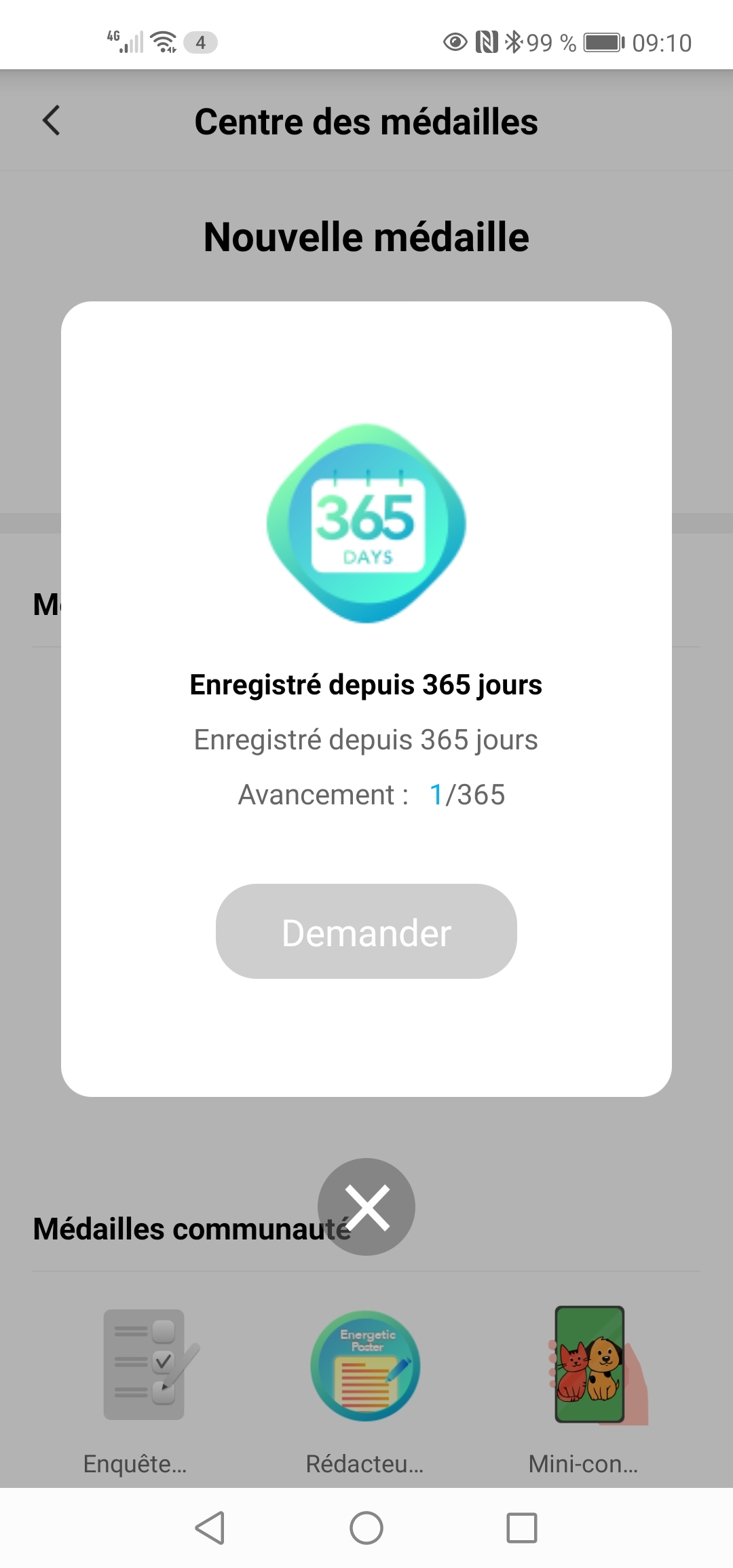Tap the Demander button

(366, 931)
